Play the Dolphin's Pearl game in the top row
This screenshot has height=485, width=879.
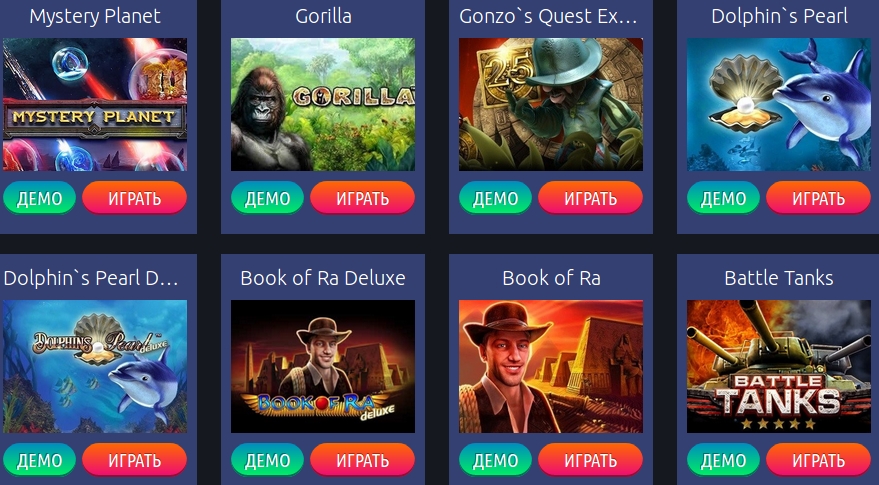point(818,198)
